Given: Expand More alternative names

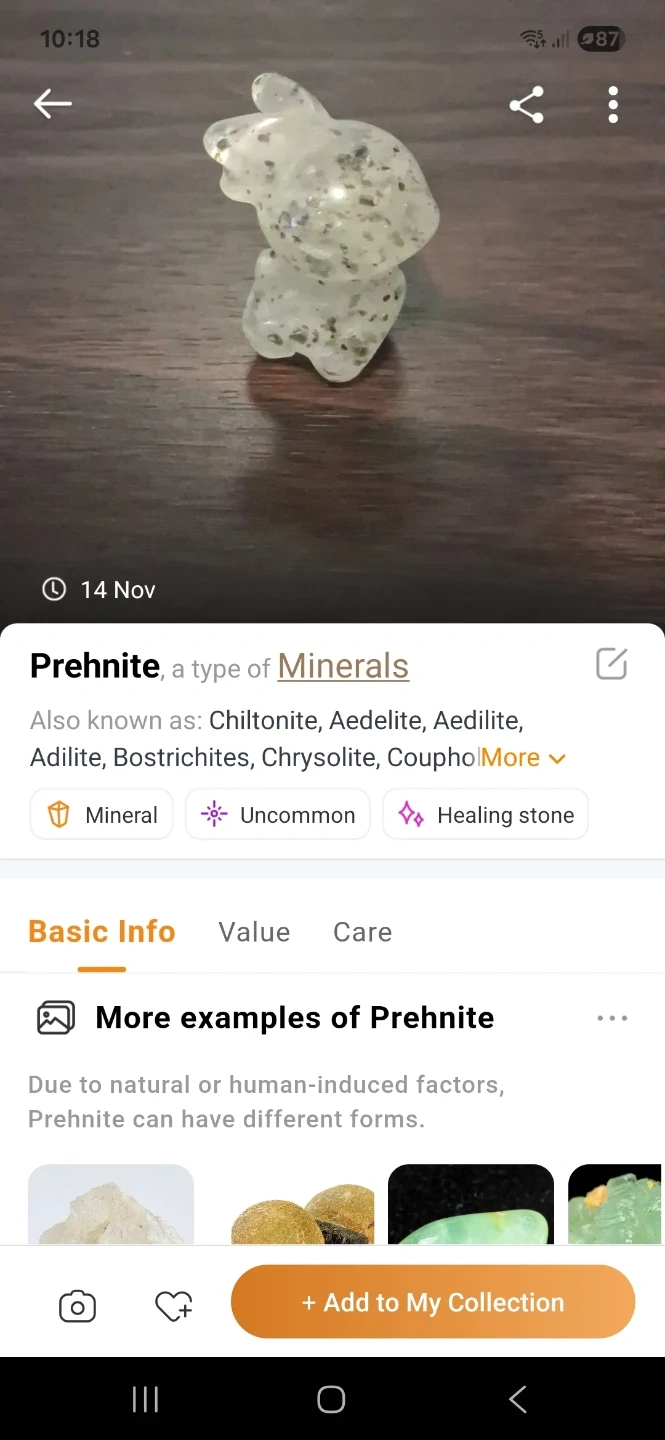Looking at the screenshot, I should coord(523,758).
